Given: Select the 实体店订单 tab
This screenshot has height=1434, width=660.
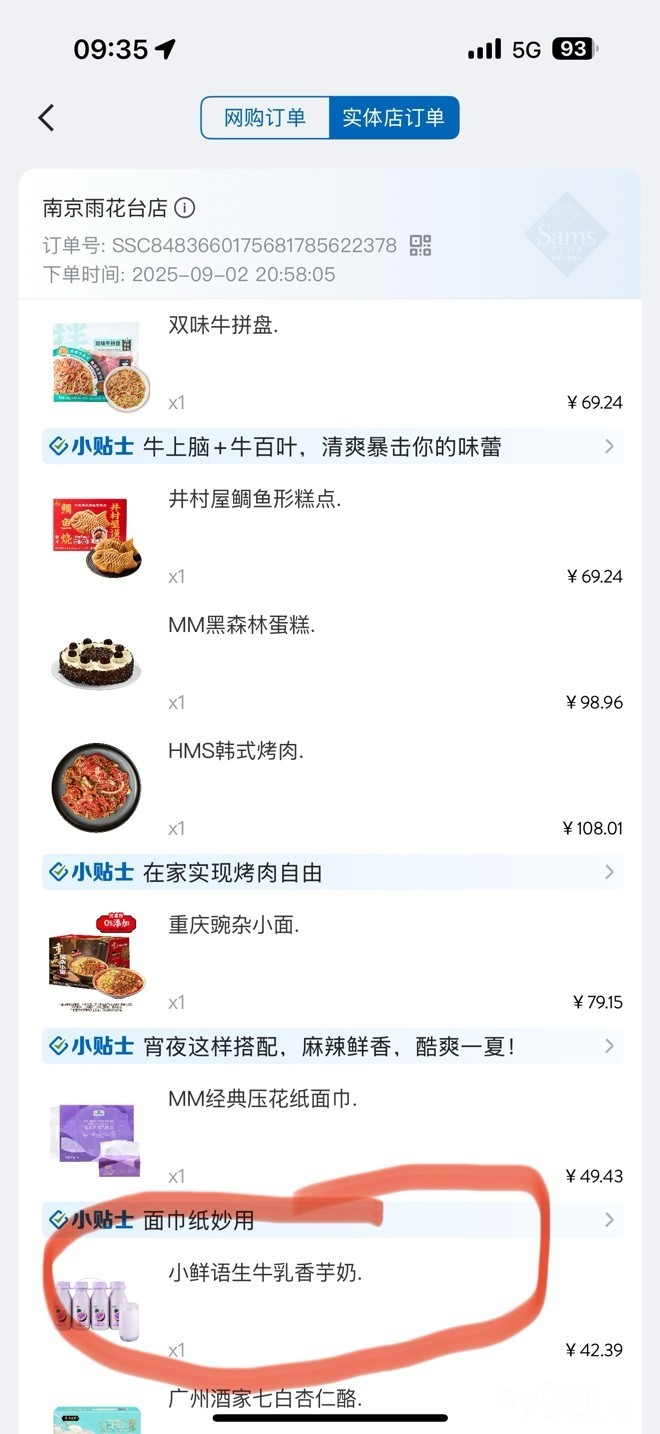Looking at the screenshot, I should click(393, 118).
